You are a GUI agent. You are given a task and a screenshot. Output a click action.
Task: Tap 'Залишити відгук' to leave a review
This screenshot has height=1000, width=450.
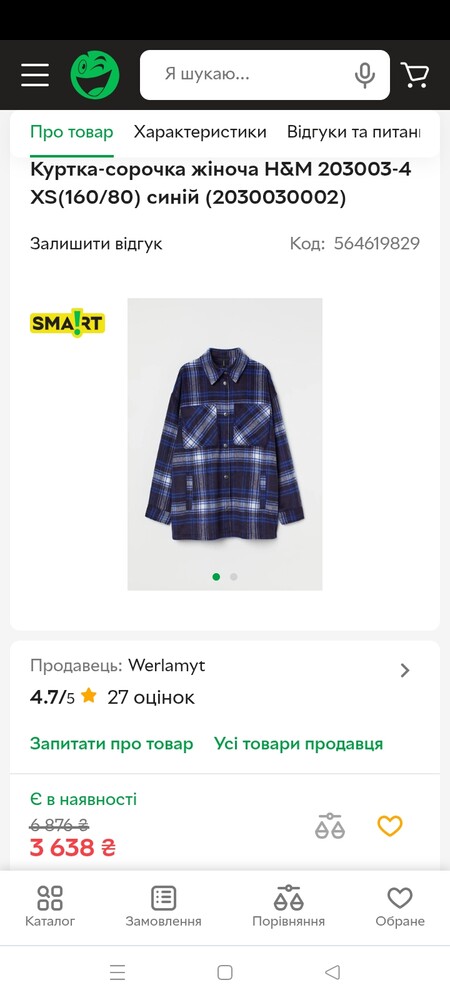point(96,244)
